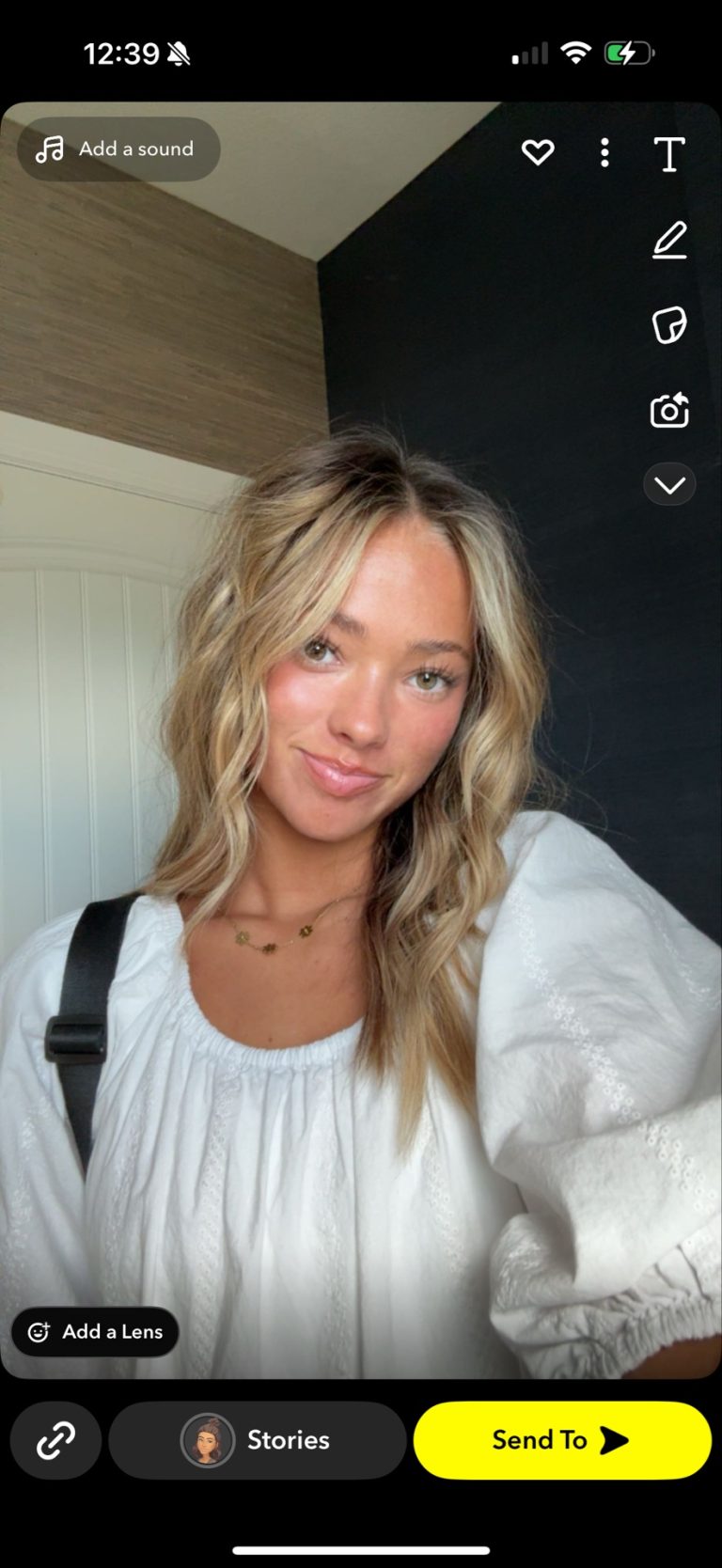The width and height of the screenshot is (722, 1568).
Task: Open the sticker picker
Action: [x=669, y=325]
